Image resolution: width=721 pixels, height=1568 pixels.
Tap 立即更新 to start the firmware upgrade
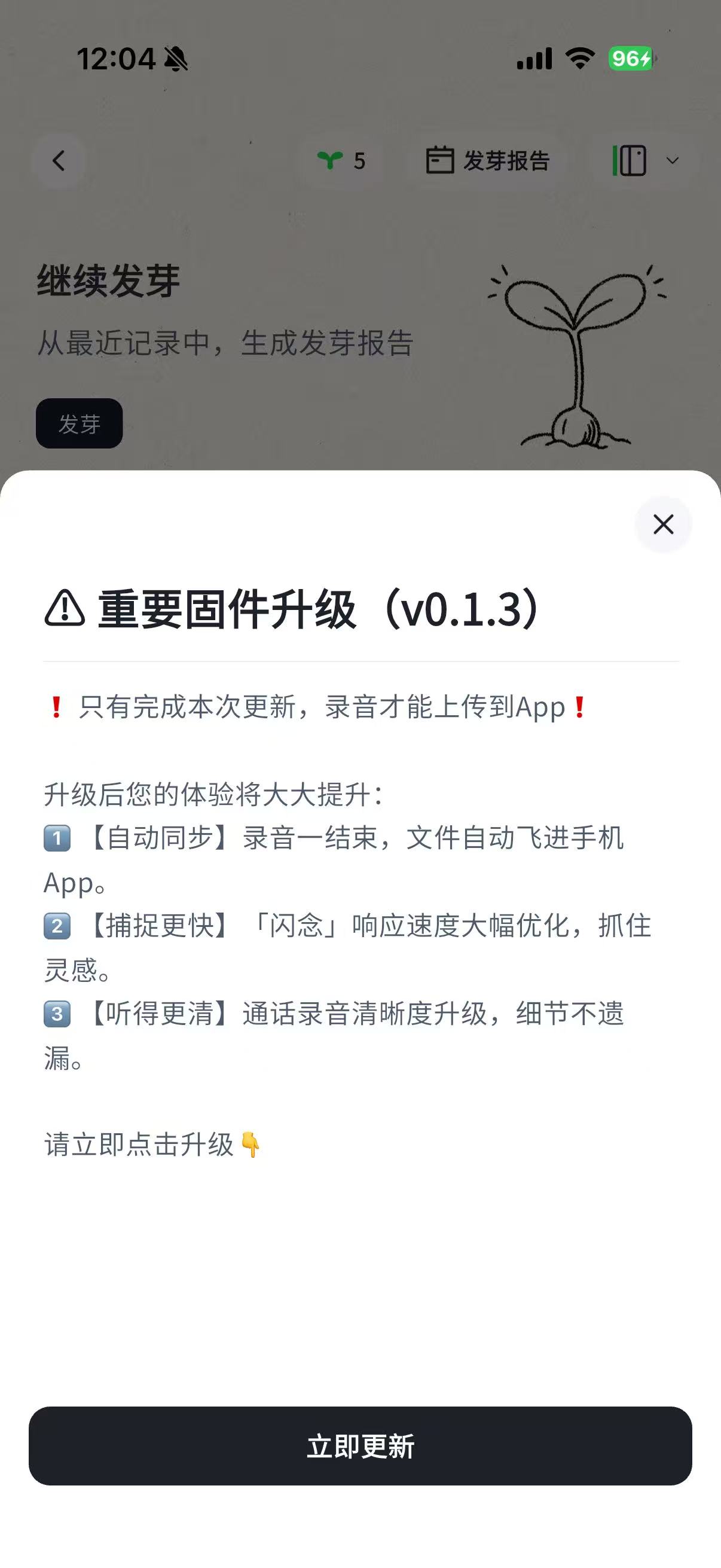[360, 1445]
